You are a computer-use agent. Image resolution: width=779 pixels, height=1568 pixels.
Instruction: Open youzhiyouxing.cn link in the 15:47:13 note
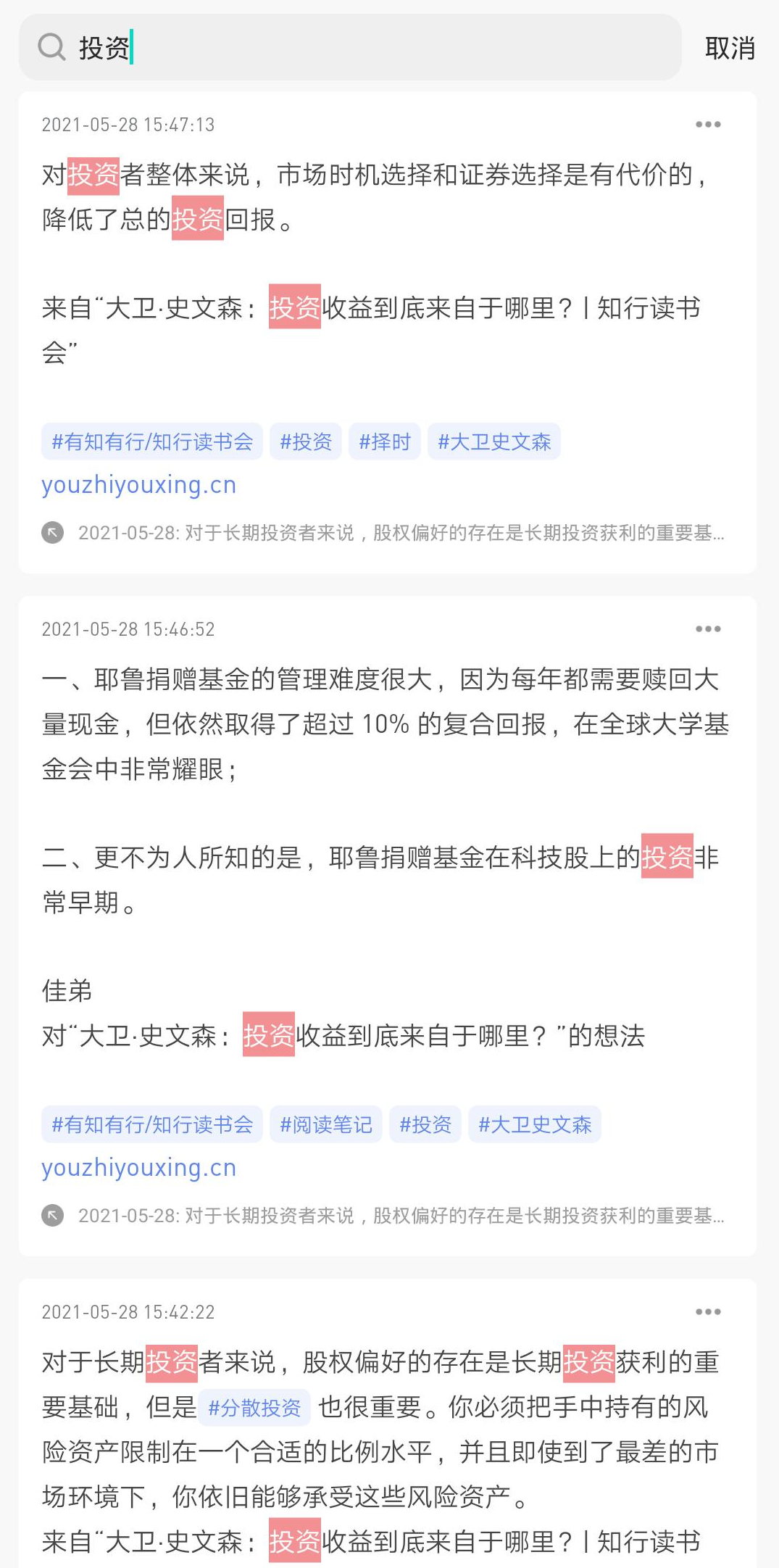(x=139, y=485)
